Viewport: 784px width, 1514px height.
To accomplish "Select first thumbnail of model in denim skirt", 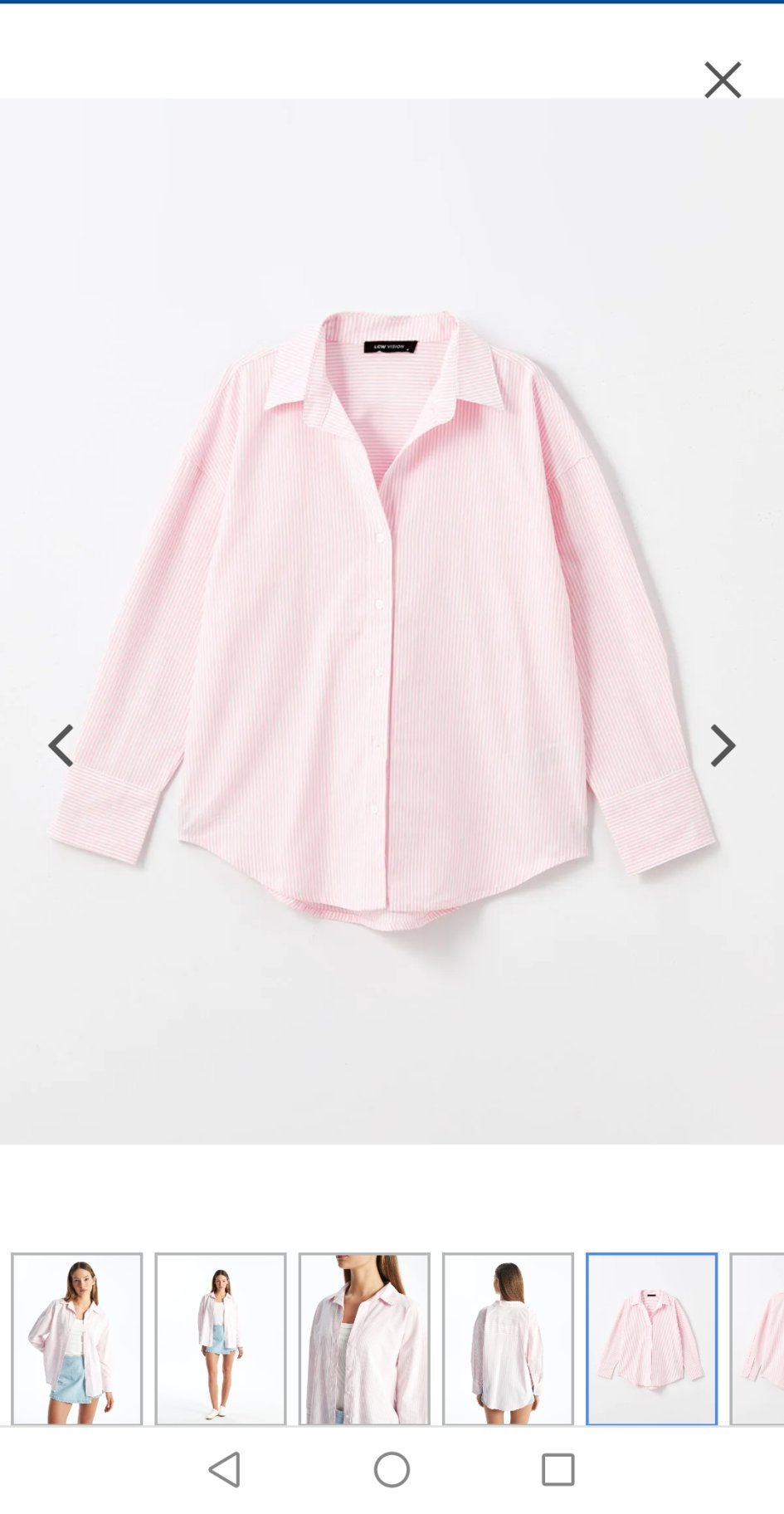I will 76,1339.
